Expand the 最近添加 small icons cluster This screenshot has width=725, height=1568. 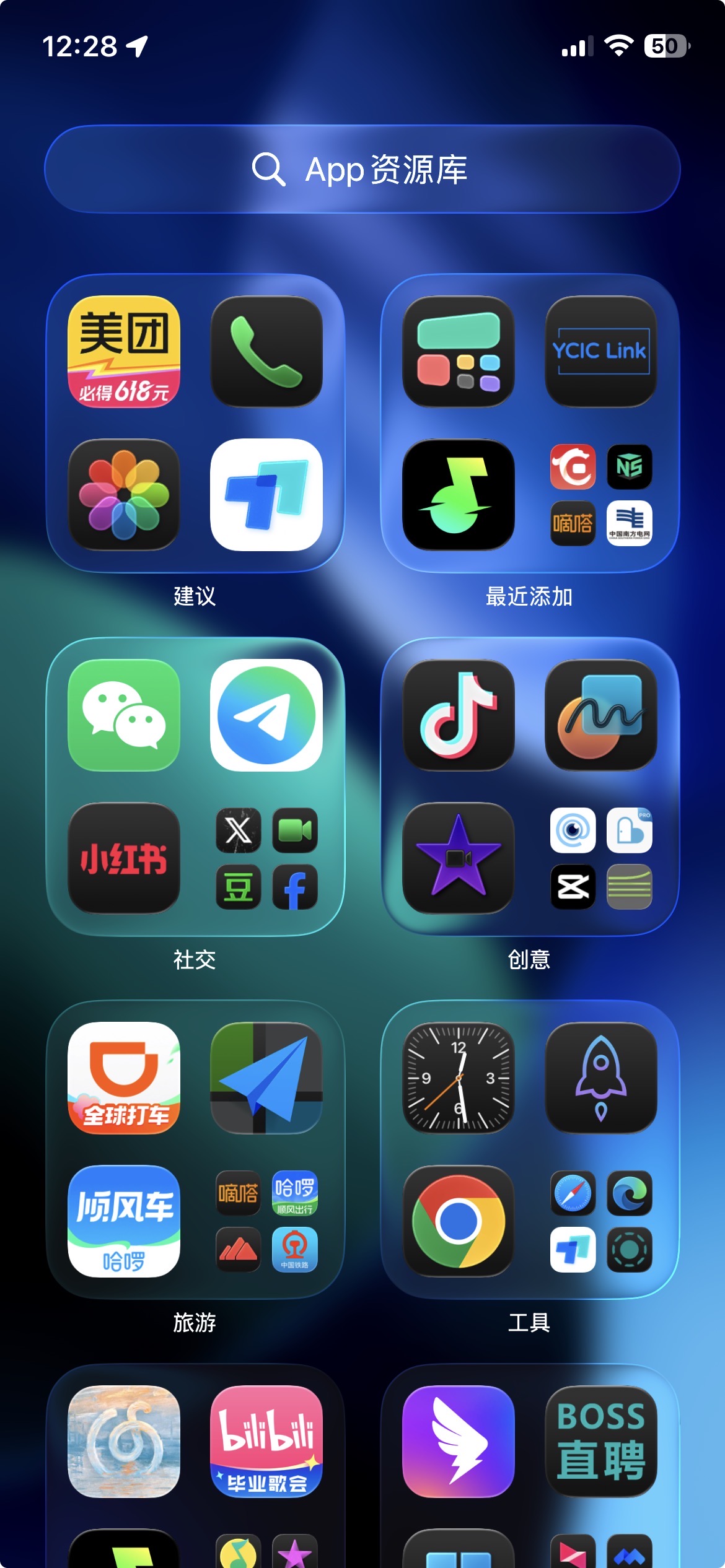click(600, 494)
